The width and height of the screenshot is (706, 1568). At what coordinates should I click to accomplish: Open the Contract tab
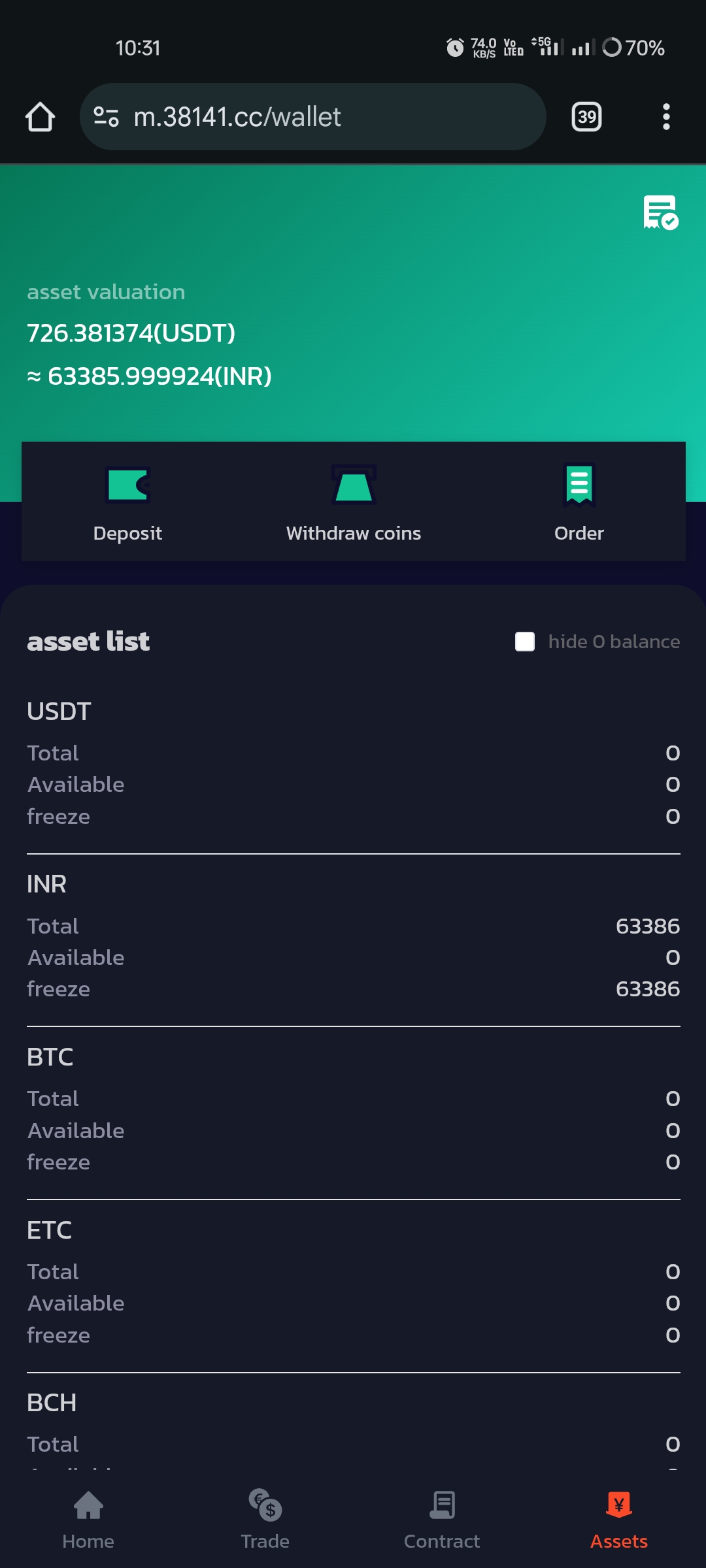(442, 1520)
